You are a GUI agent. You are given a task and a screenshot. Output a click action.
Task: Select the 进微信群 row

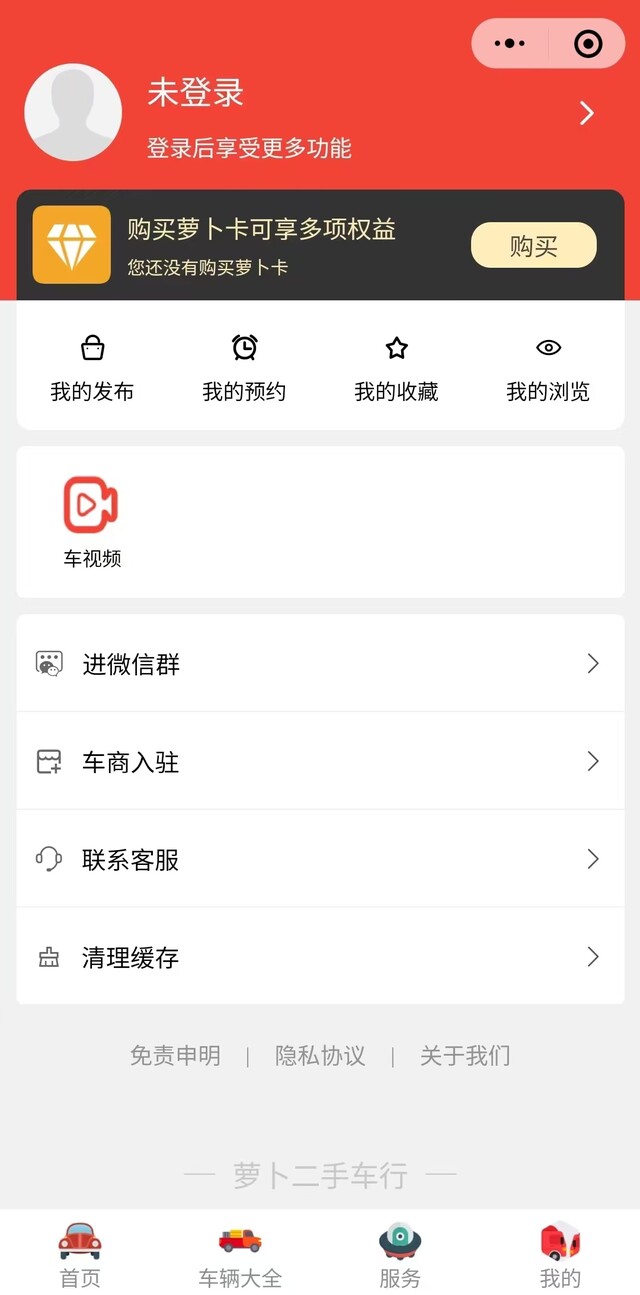pyautogui.click(x=320, y=664)
